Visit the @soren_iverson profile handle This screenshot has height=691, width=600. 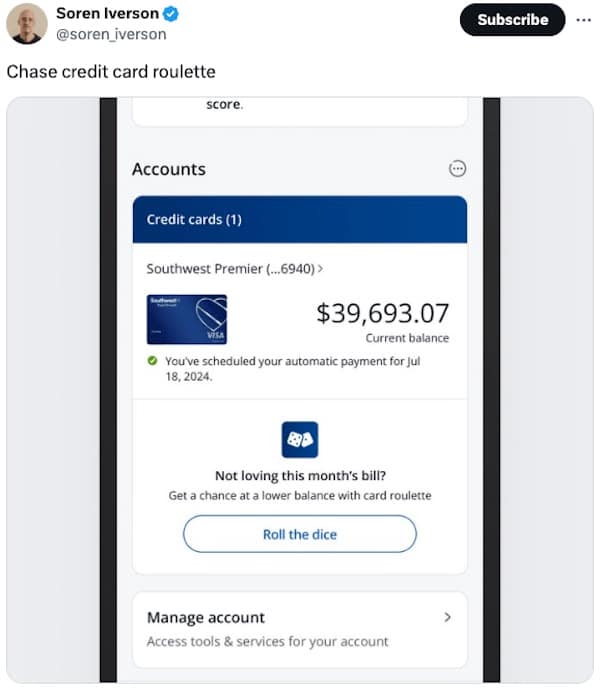coord(111,35)
